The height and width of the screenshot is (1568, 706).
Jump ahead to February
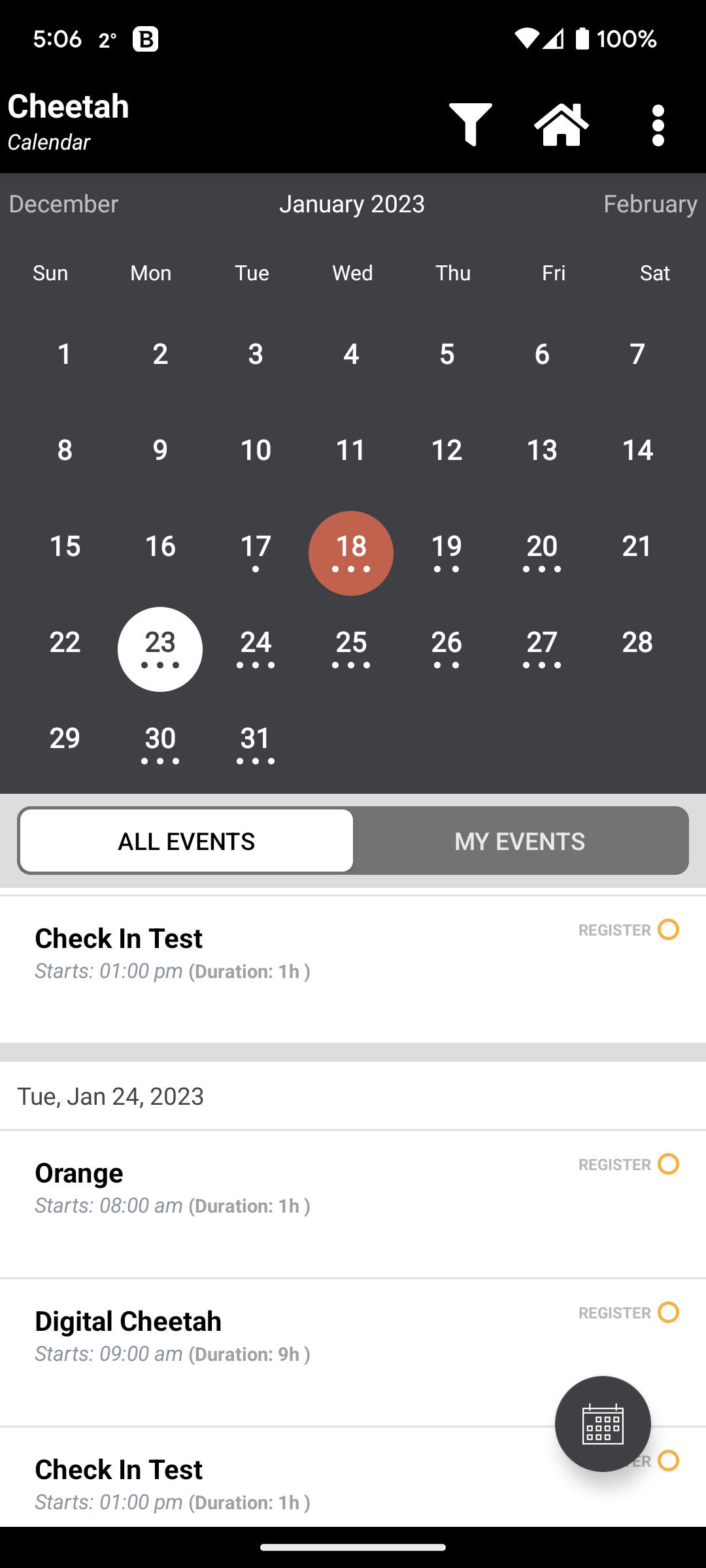pos(650,204)
